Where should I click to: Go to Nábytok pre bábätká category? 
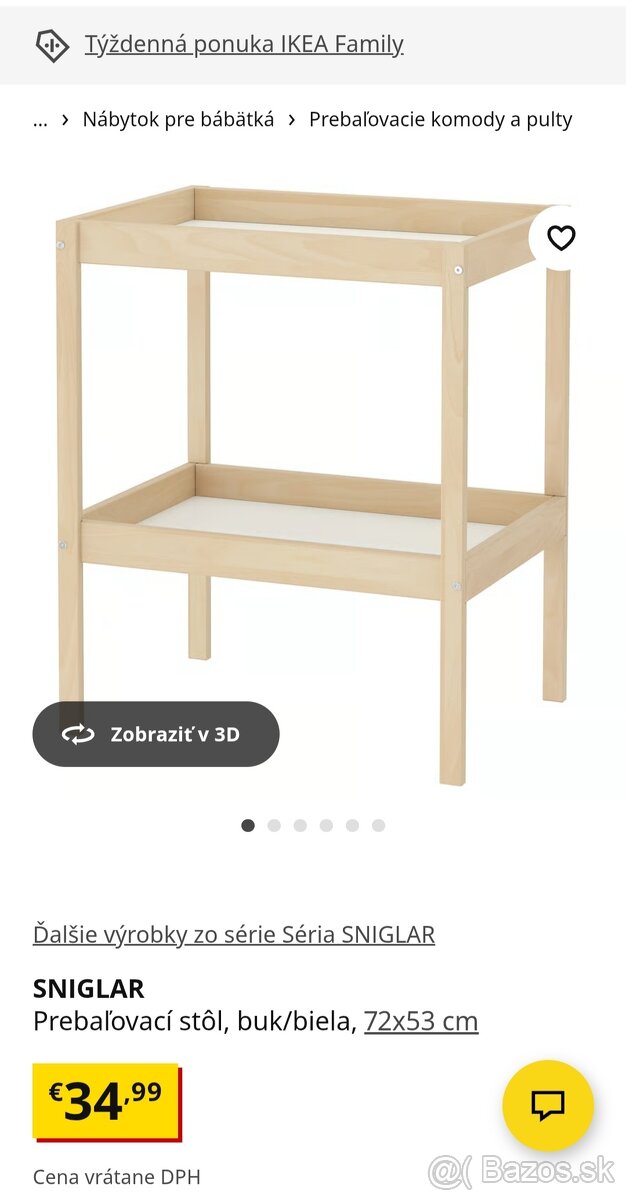[x=178, y=120]
